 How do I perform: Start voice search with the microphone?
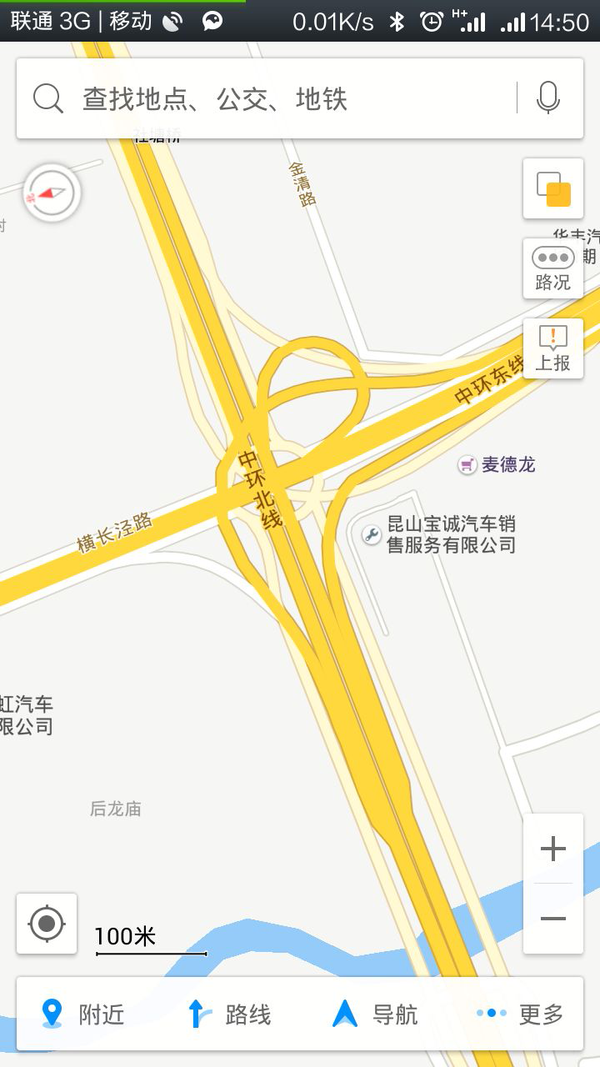point(548,98)
